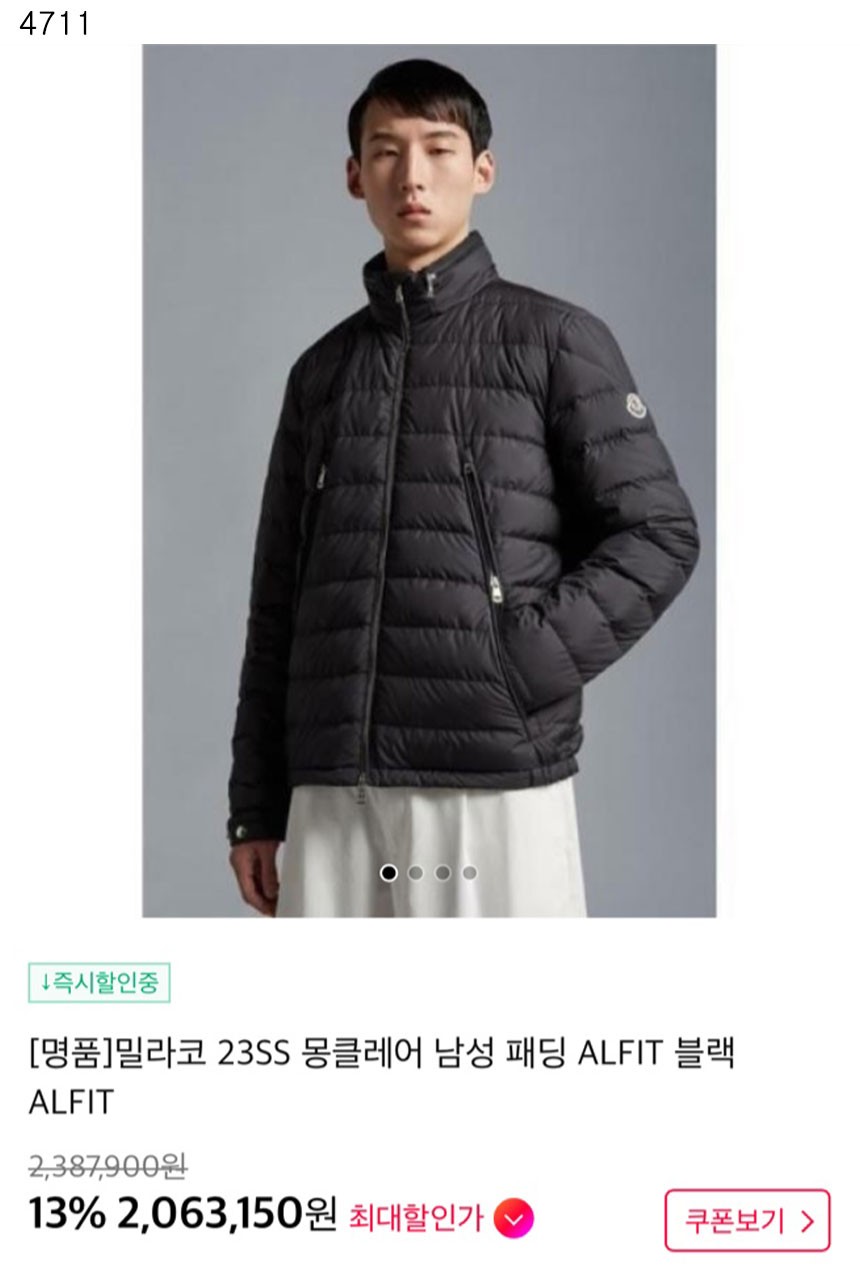Open the 쿠폰보기 coupon button

coord(747,1220)
